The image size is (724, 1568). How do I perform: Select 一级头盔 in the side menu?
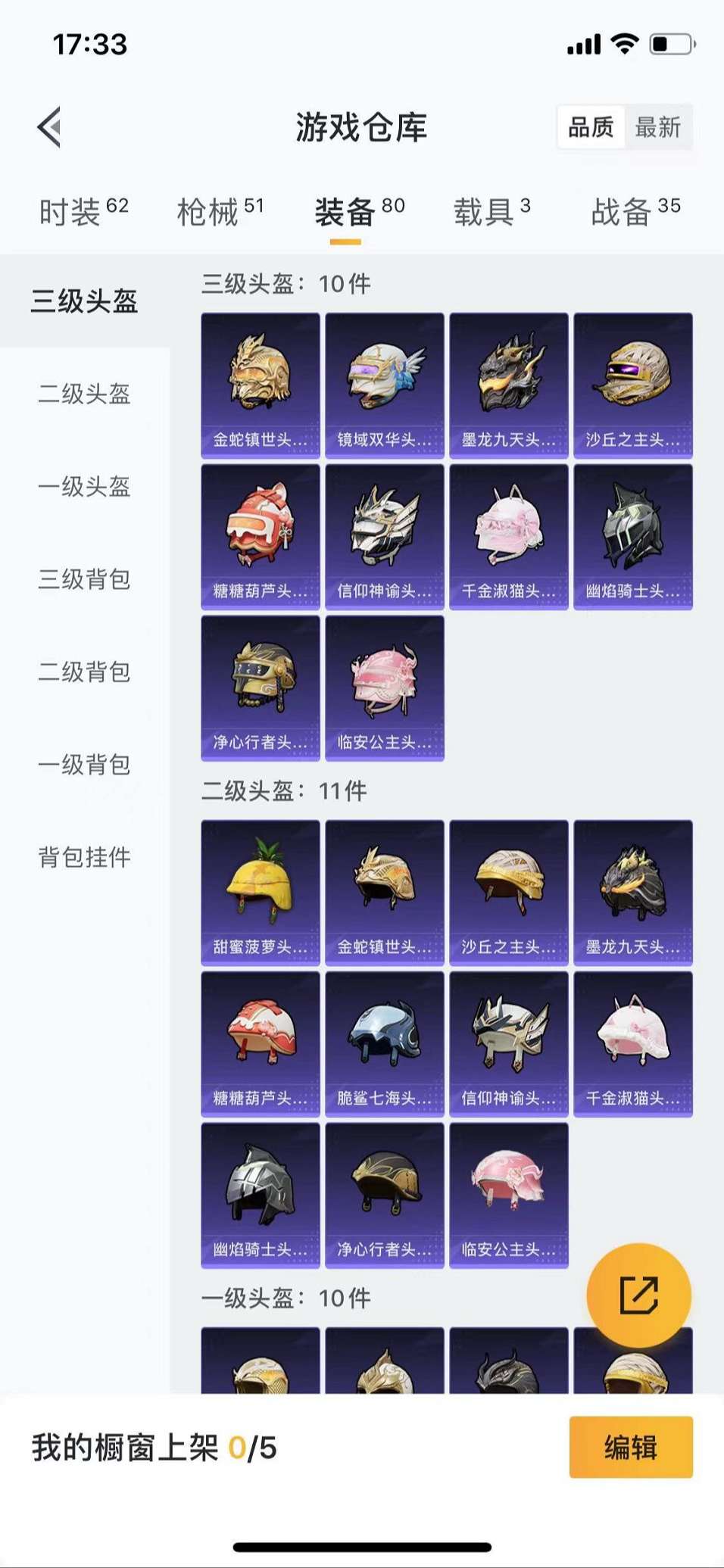point(84,487)
